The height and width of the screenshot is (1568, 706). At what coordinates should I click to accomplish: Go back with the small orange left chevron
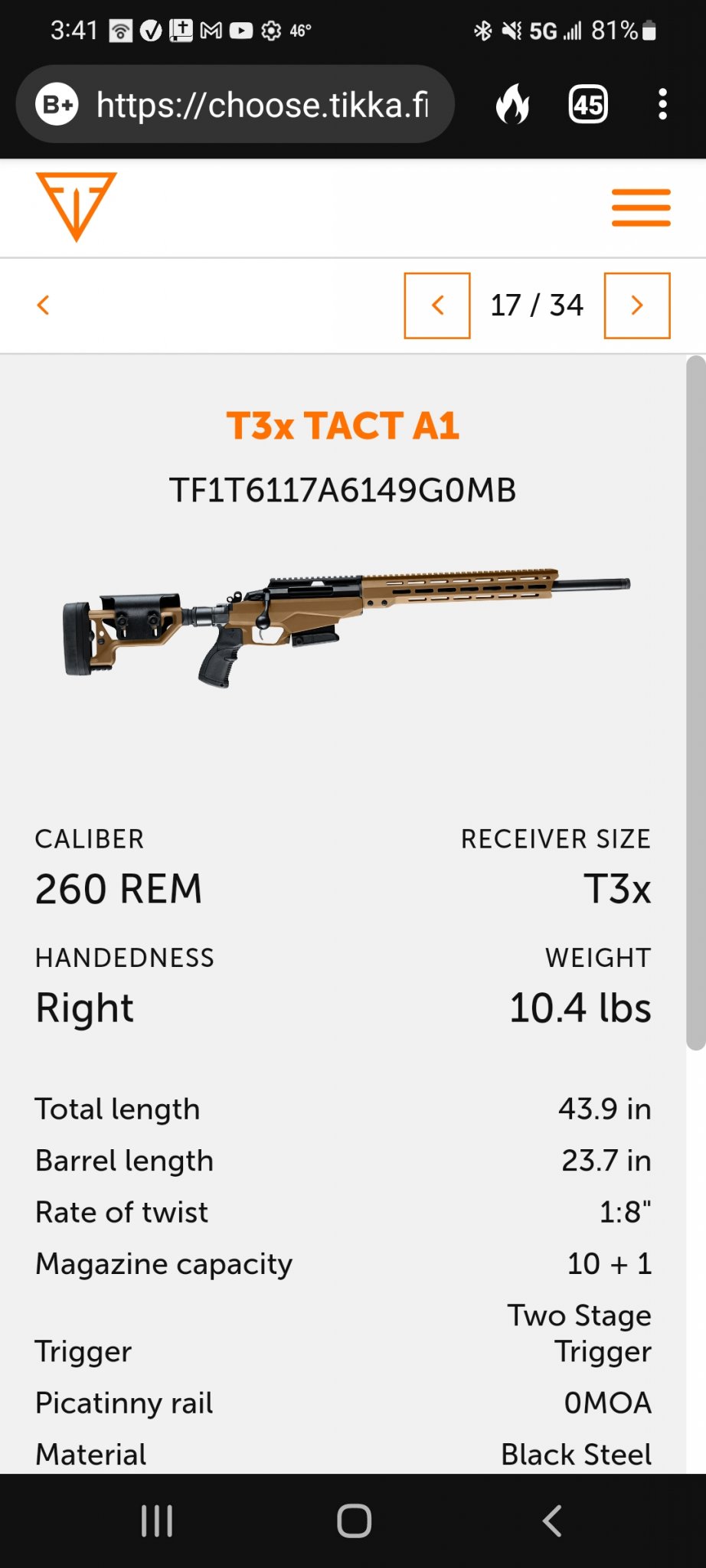click(x=44, y=305)
